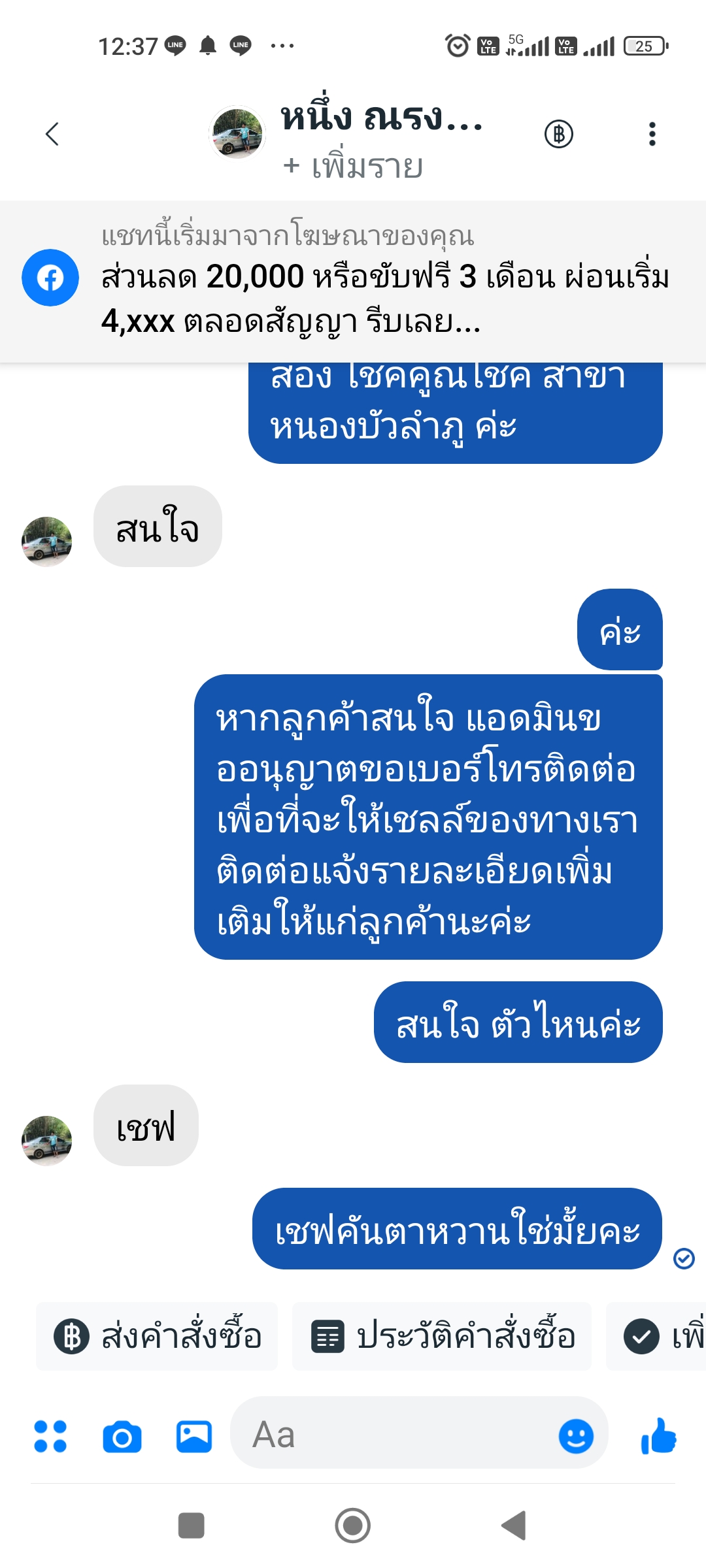Open ประวัติคำสั่งซื้อ order history chip

pos(442,1336)
